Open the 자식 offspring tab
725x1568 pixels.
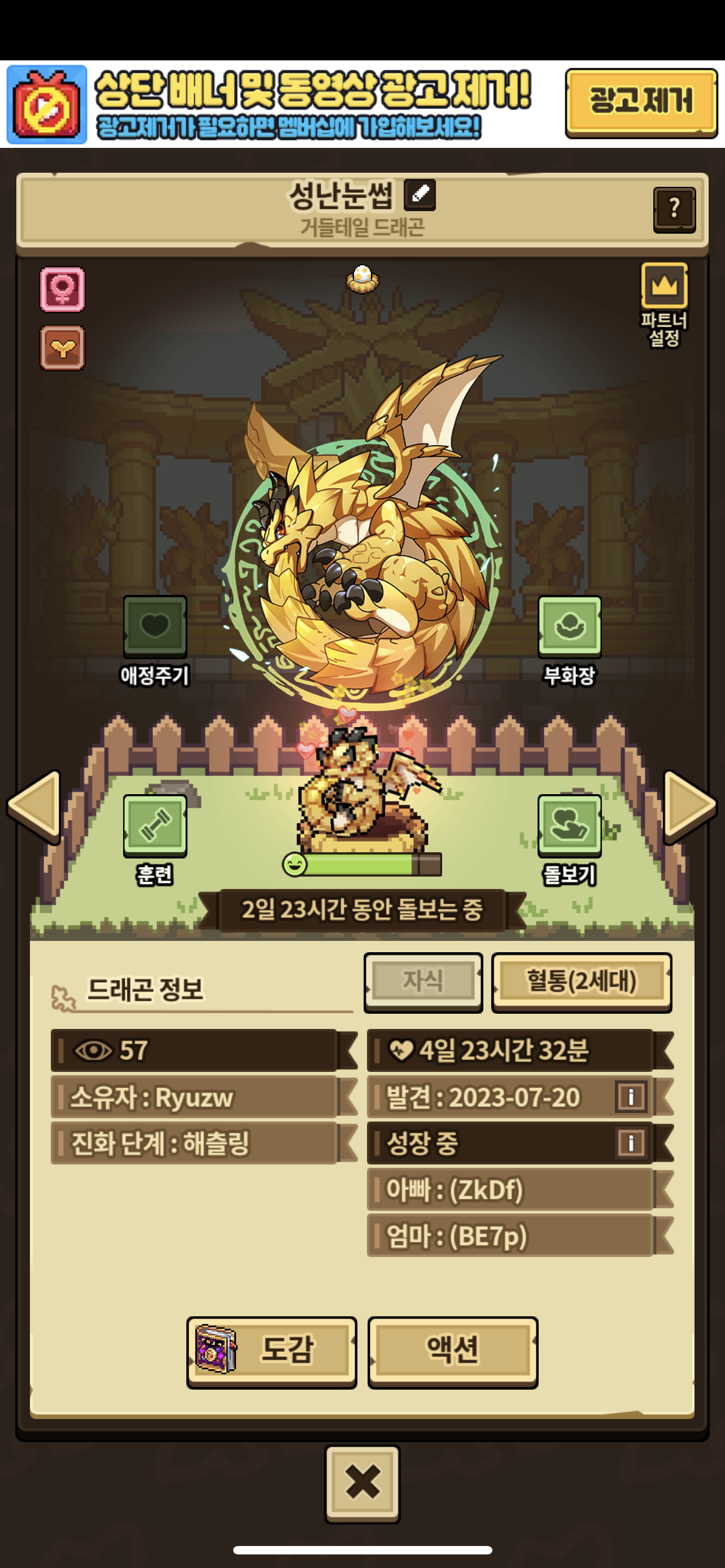pos(423,980)
